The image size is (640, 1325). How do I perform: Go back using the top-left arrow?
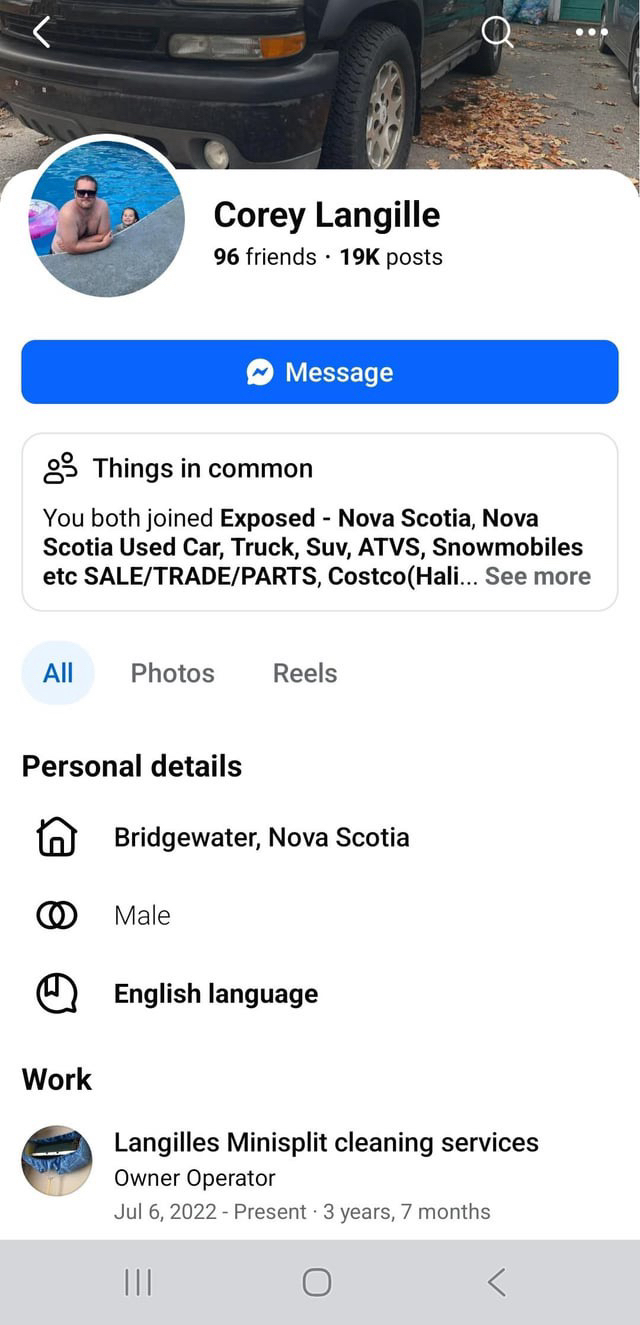click(41, 32)
